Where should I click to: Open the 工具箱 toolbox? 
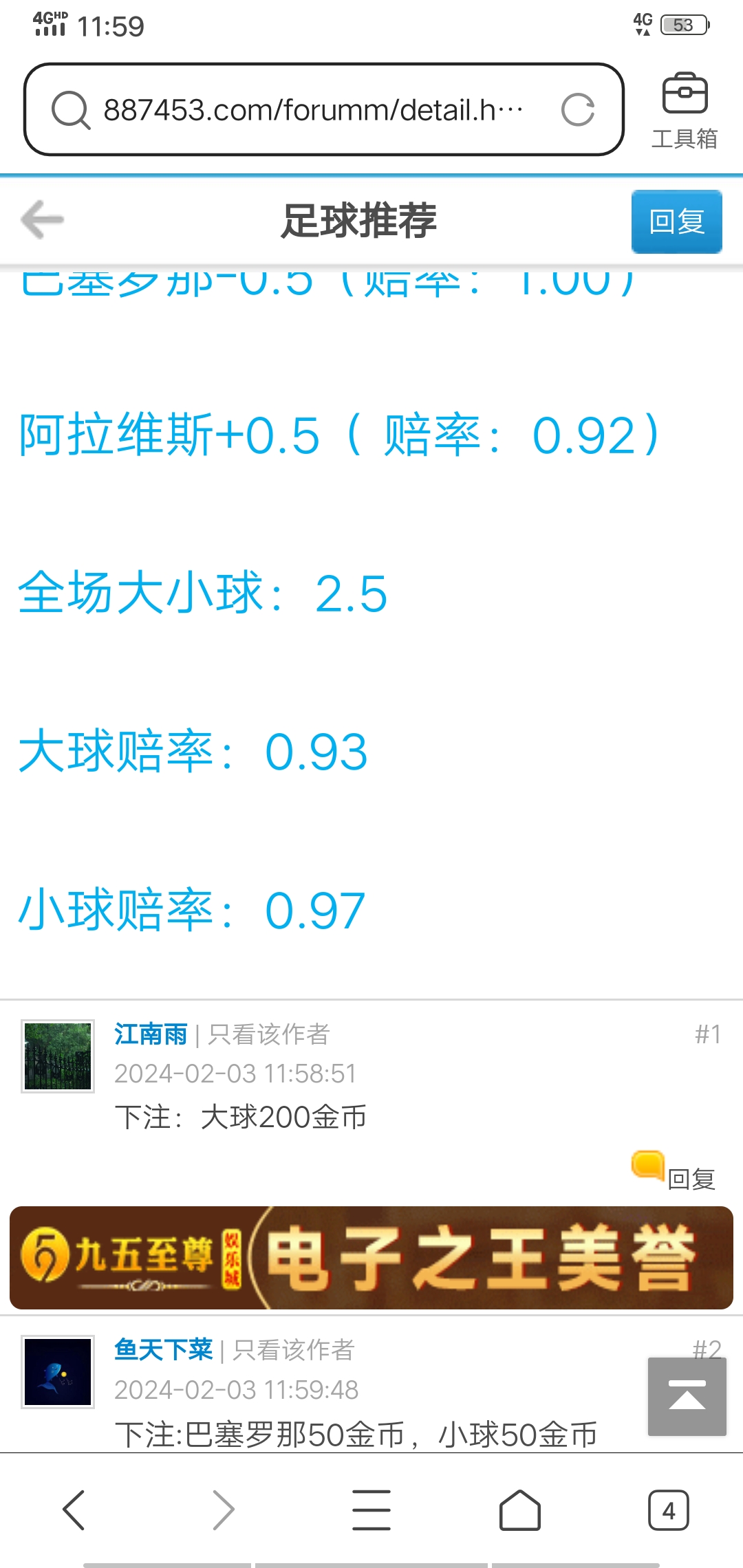[x=685, y=111]
